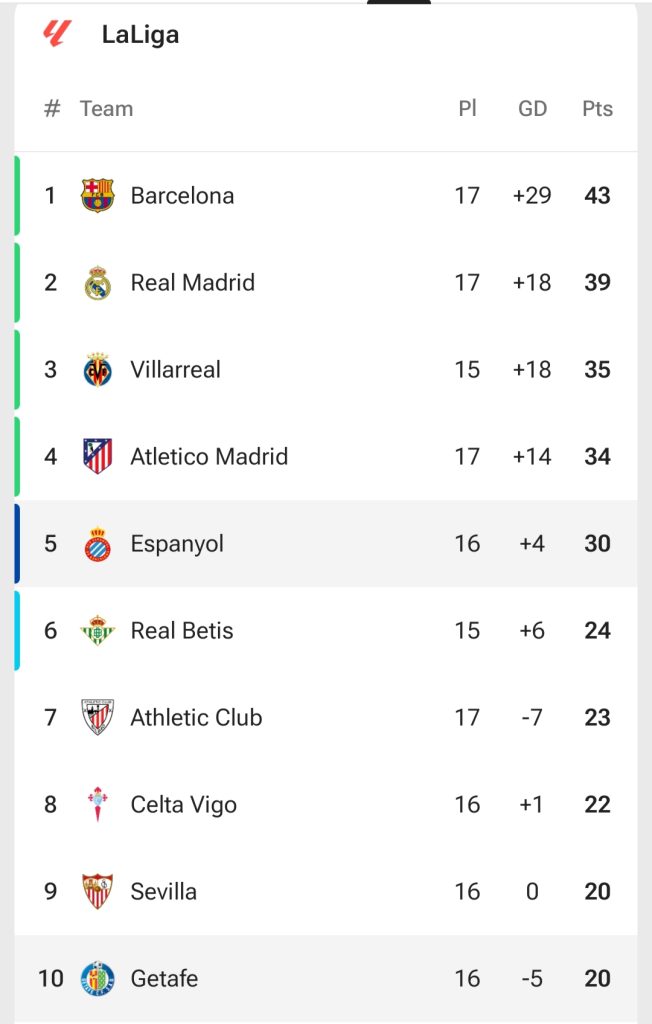Tap the Atletico Madrid row
This screenshot has height=1024, width=652.
[x=209, y=457]
